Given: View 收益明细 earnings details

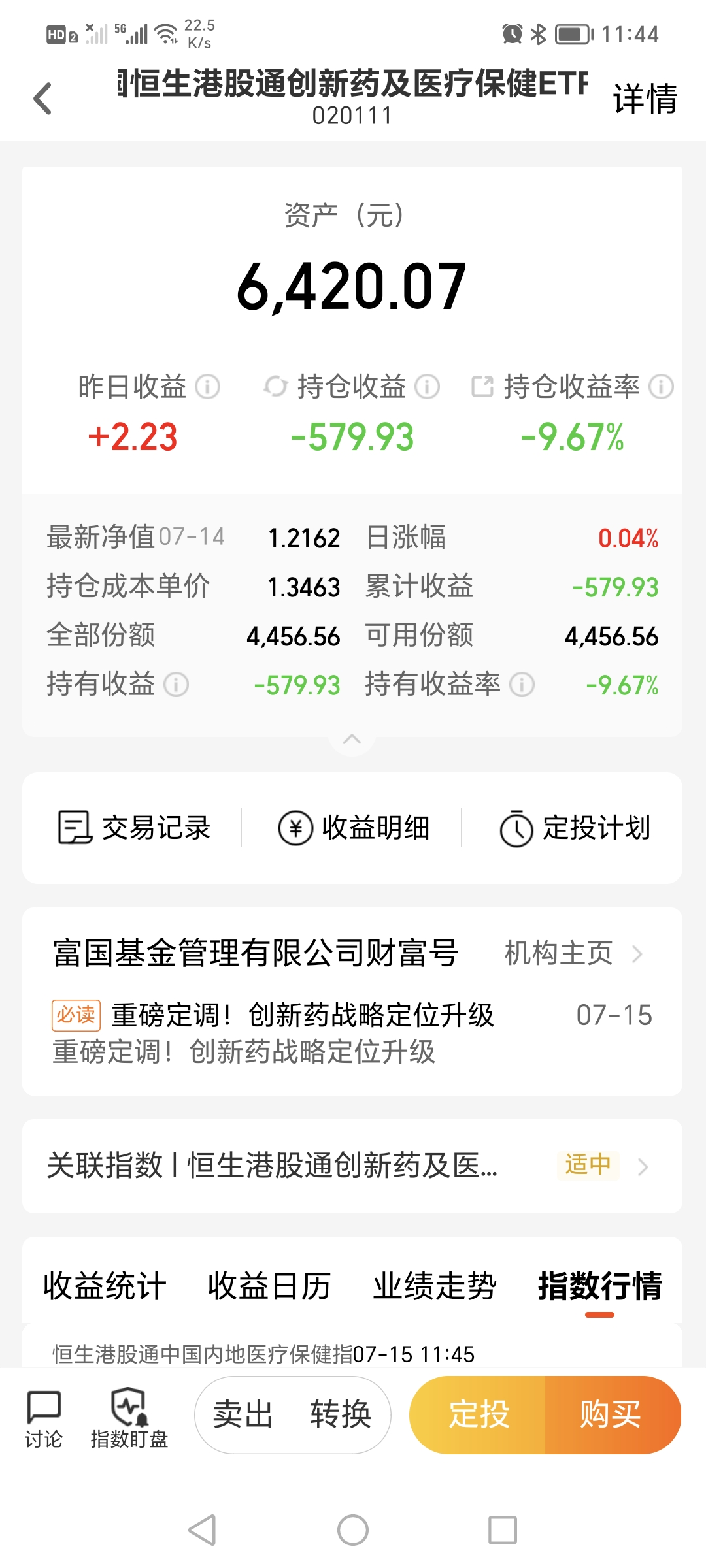Looking at the screenshot, I should coord(354,828).
